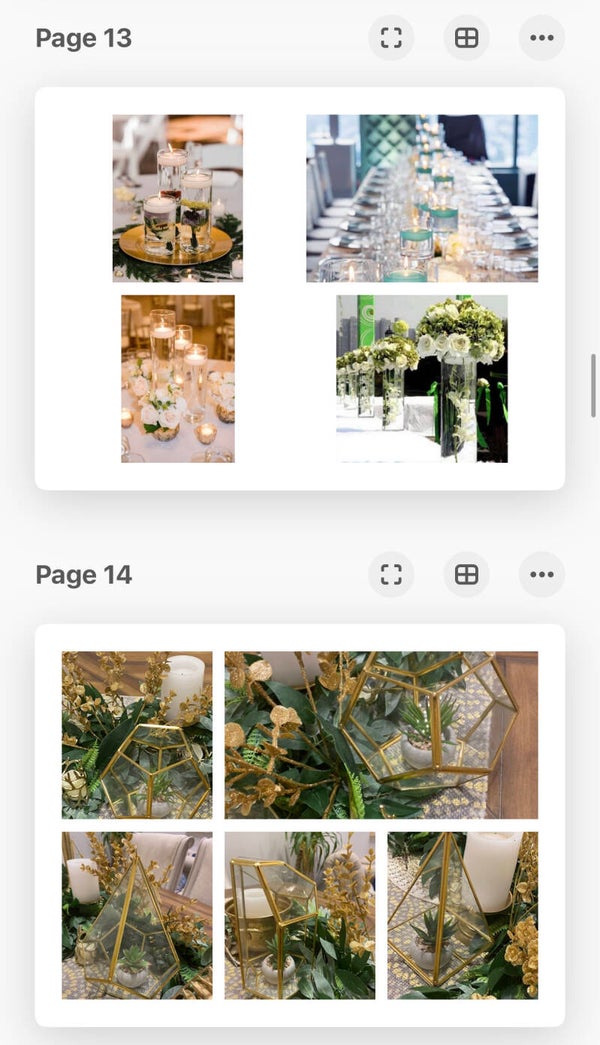
Task: Expand Page 14 to full screen
Action: pos(391,575)
